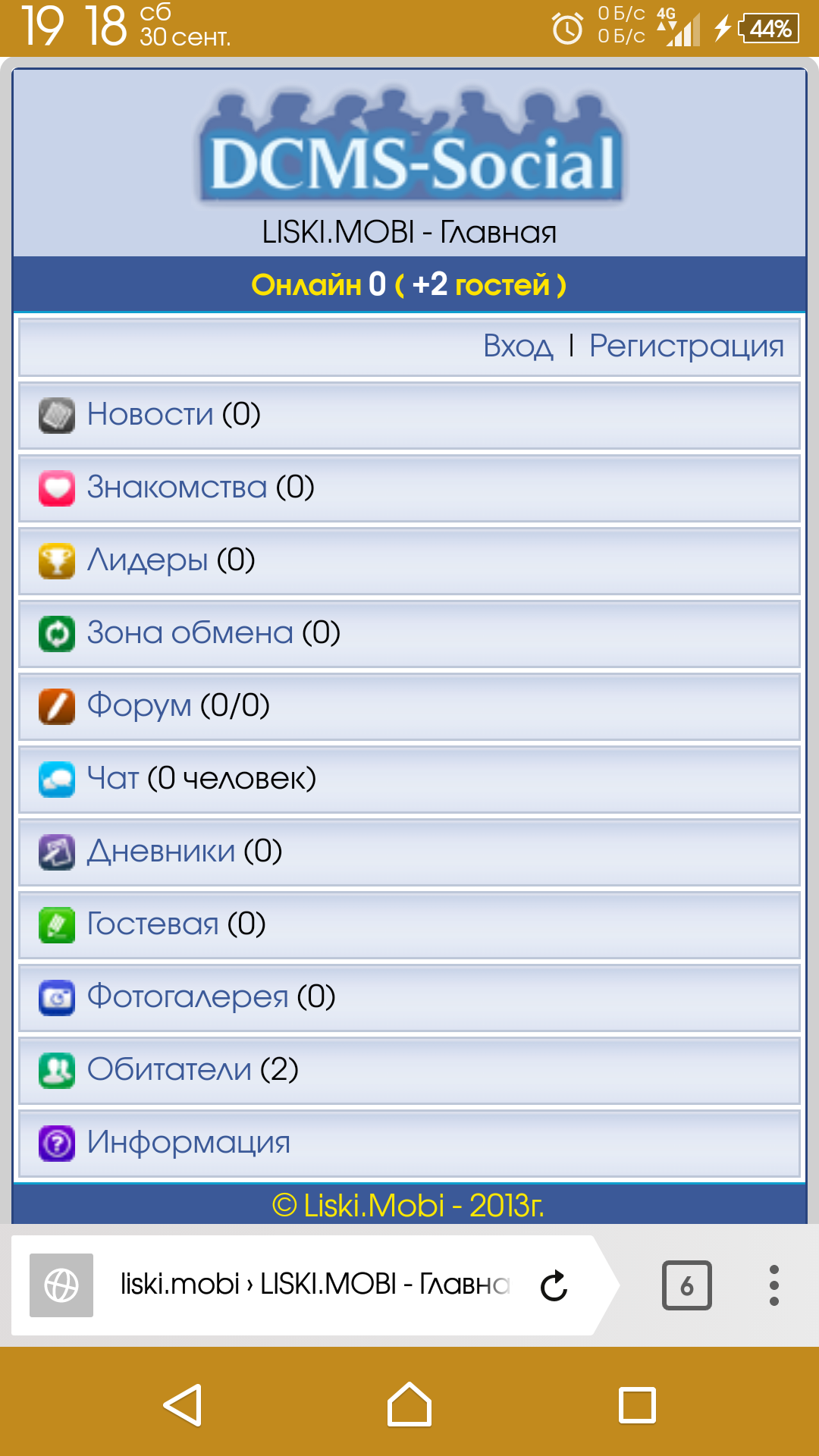View the Лидеры leaderboard
This screenshot has width=819, height=1456.
point(148,560)
